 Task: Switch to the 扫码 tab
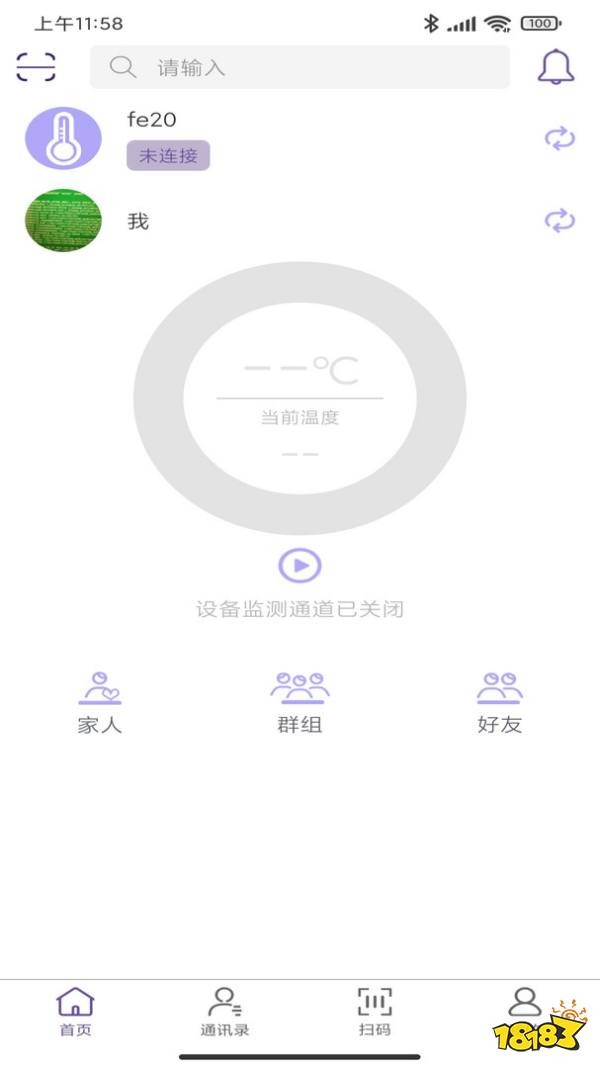pyautogui.click(x=375, y=1011)
